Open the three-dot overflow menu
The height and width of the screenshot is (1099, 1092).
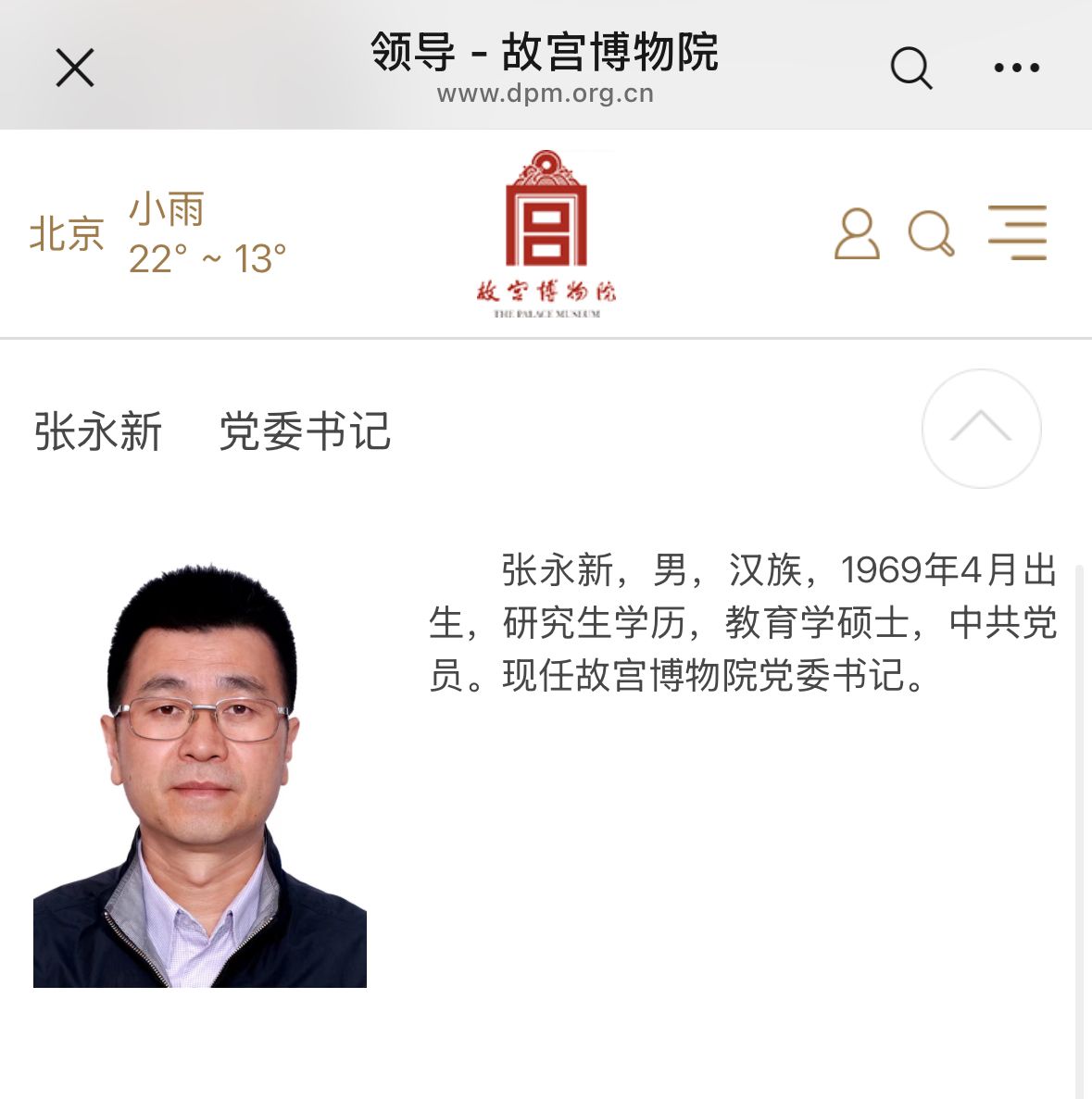[x=1016, y=68]
